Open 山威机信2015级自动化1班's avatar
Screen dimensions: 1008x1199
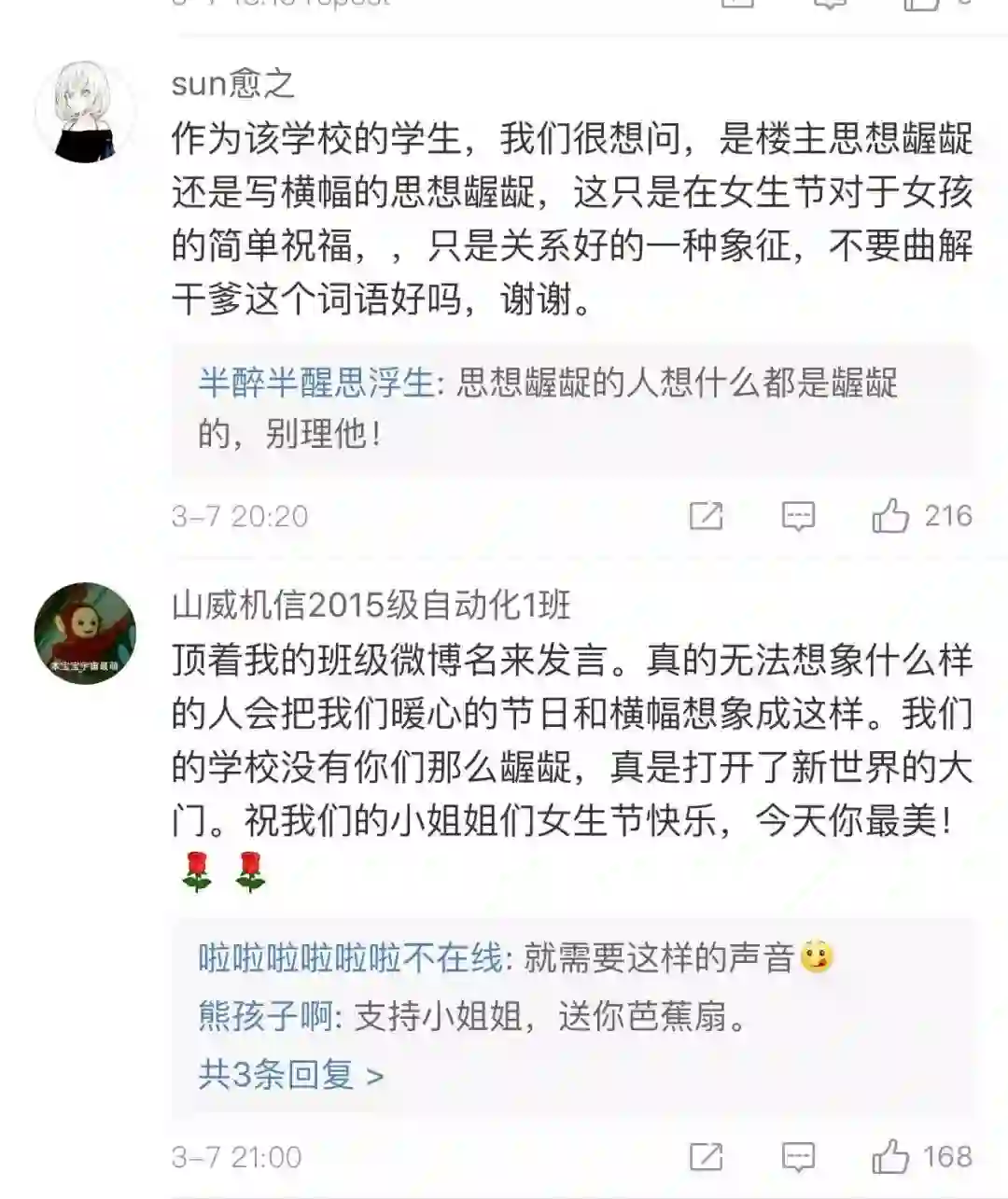tap(85, 634)
